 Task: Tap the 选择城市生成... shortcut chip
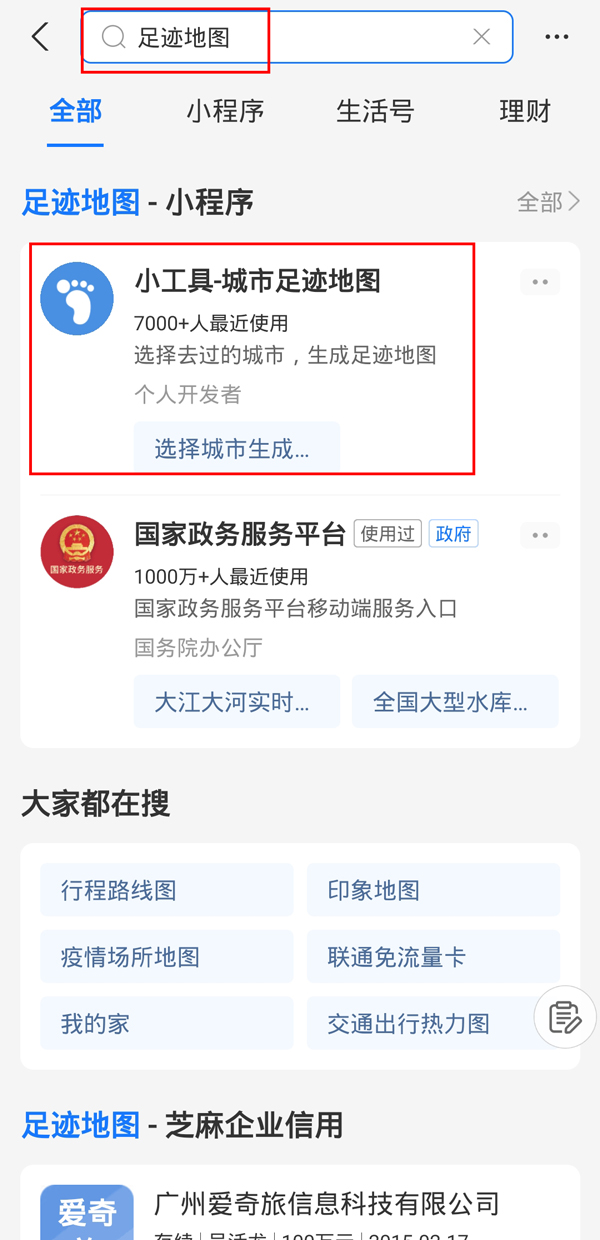[x=237, y=448]
